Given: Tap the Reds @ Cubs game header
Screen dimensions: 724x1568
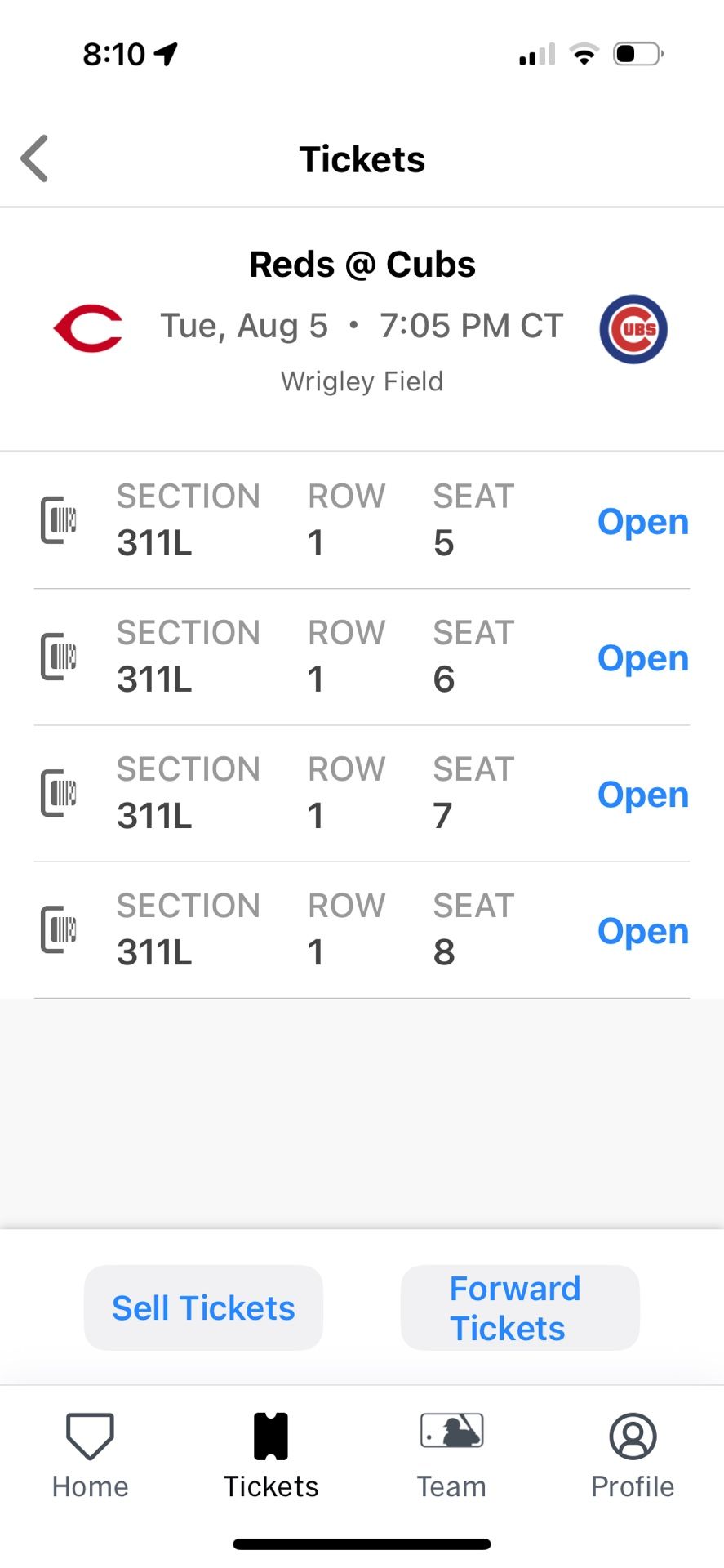Looking at the screenshot, I should coord(362,263).
